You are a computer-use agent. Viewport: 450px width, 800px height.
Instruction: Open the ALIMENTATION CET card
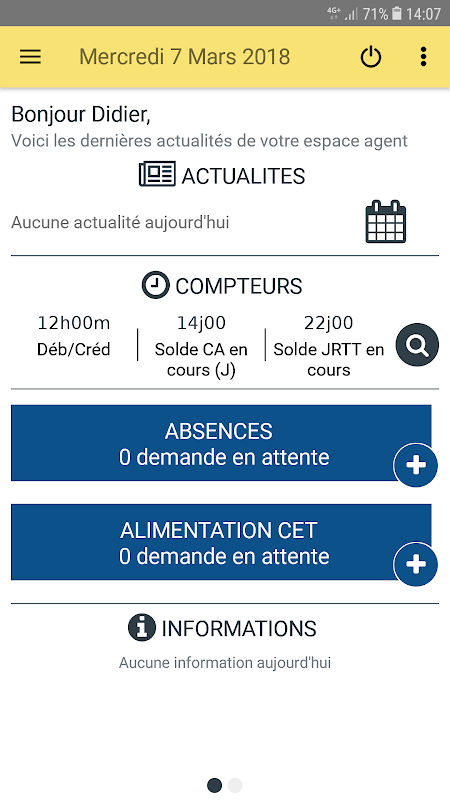coord(221,542)
